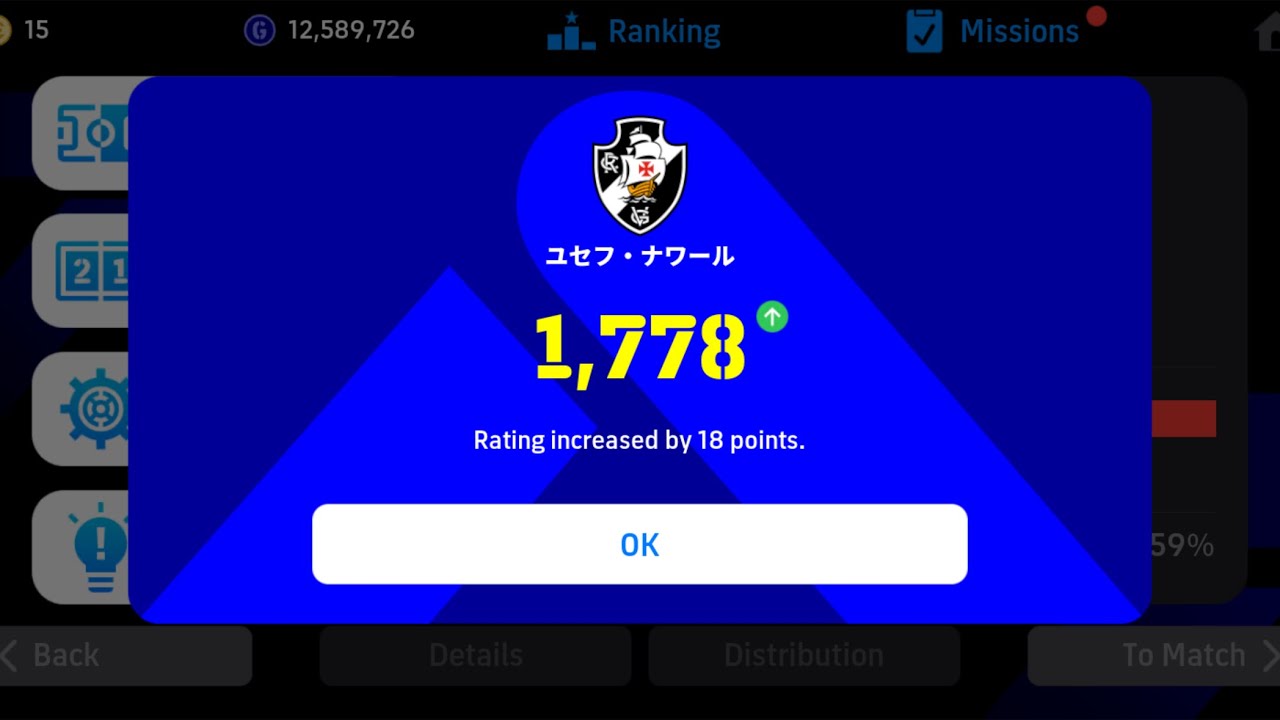Open the Ranking section
Screen dimensions: 1280x720
click(634, 32)
